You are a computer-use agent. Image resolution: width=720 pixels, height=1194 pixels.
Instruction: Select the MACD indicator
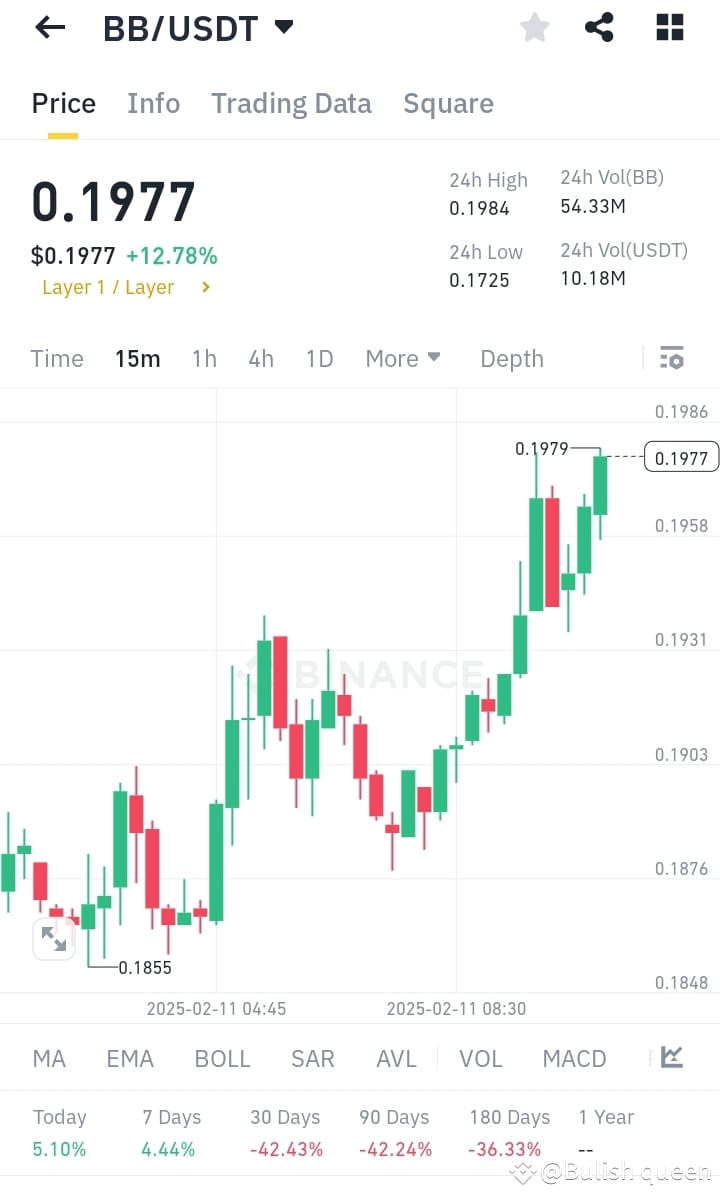pyautogui.click(x=574, y=1058)
